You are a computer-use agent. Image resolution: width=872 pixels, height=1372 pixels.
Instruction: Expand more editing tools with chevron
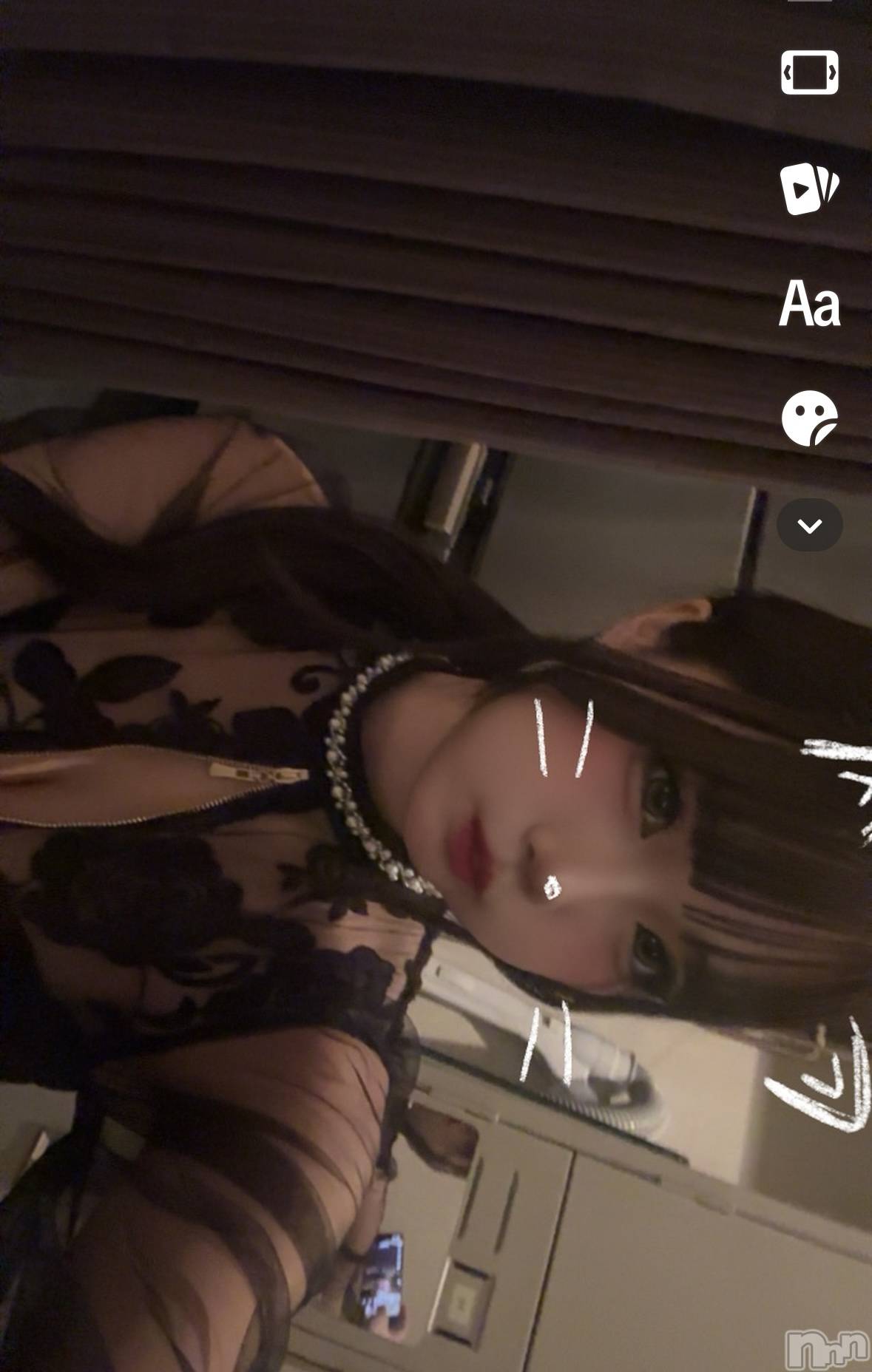click(809, 526)
